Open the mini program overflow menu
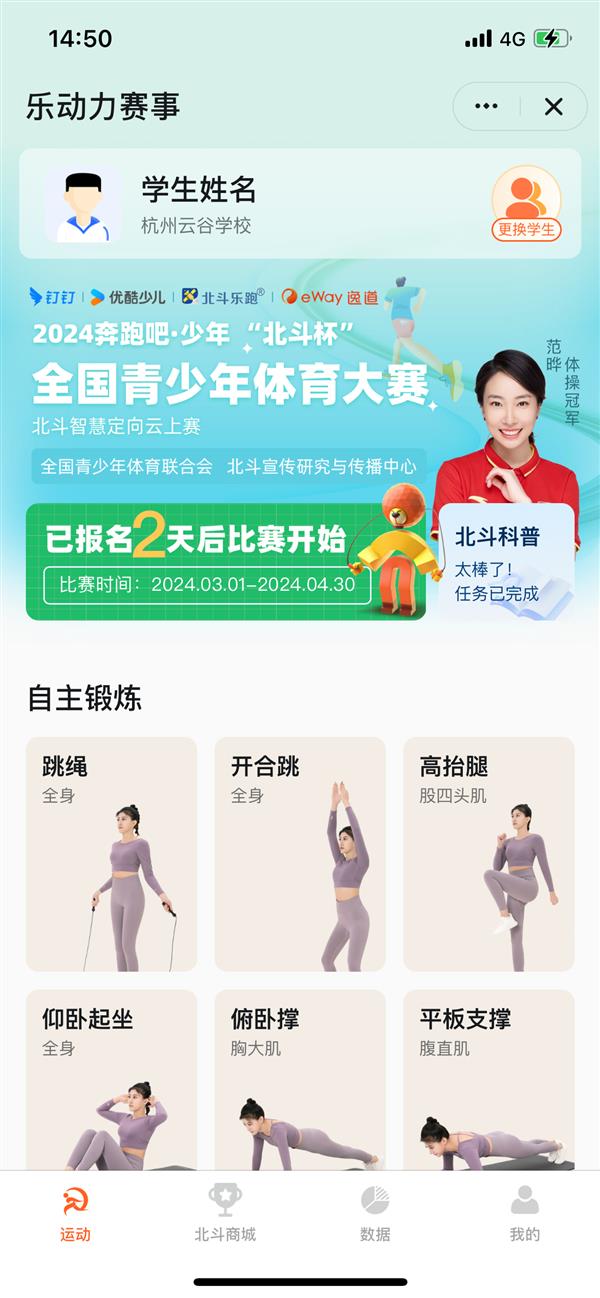This screenshot has width=600, height=1298. tap(487, 107)
